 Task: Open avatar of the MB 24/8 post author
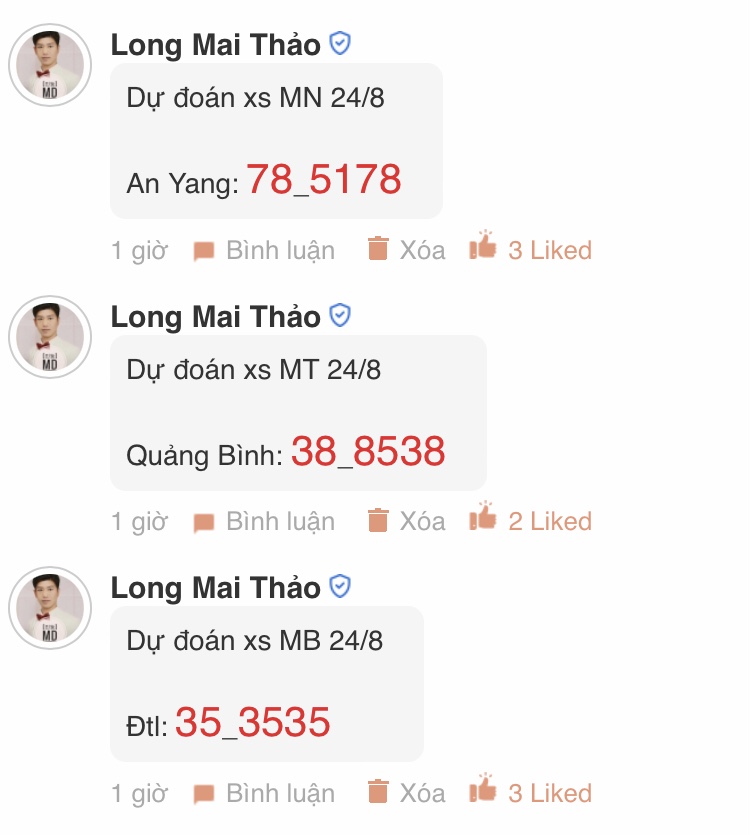[x=50, y=608]
